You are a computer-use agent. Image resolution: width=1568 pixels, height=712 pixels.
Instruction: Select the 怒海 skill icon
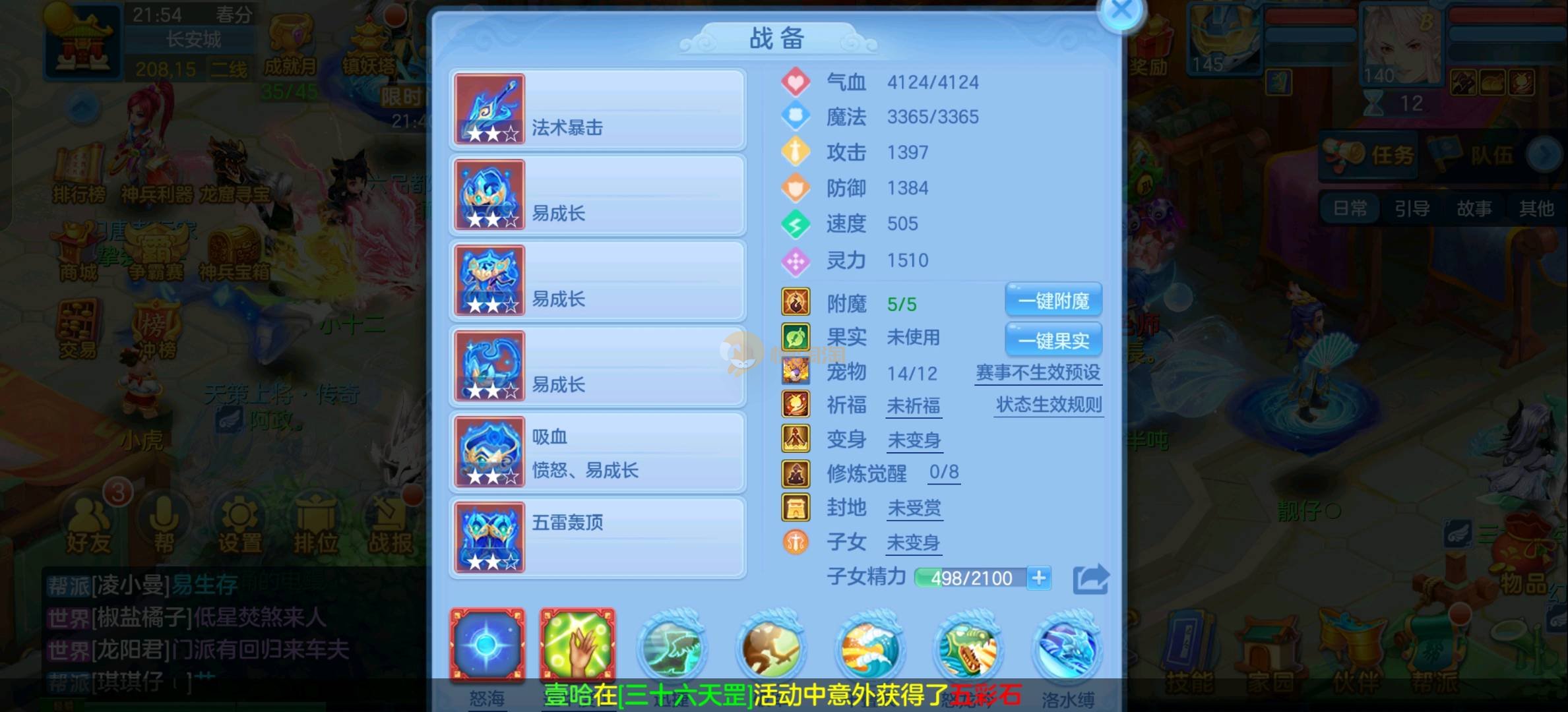pos(487,644)
